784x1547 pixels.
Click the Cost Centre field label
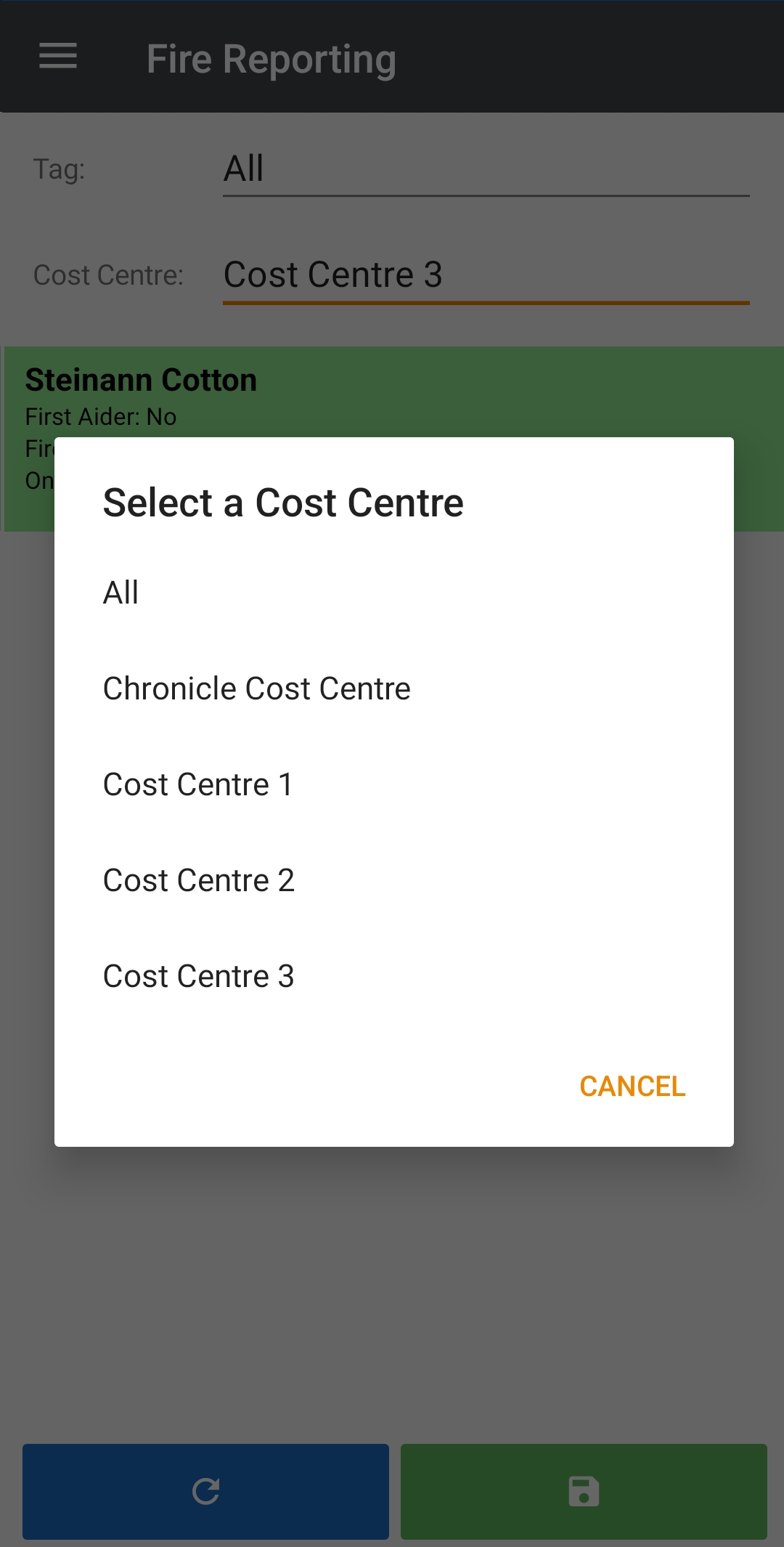pos(108,275)
